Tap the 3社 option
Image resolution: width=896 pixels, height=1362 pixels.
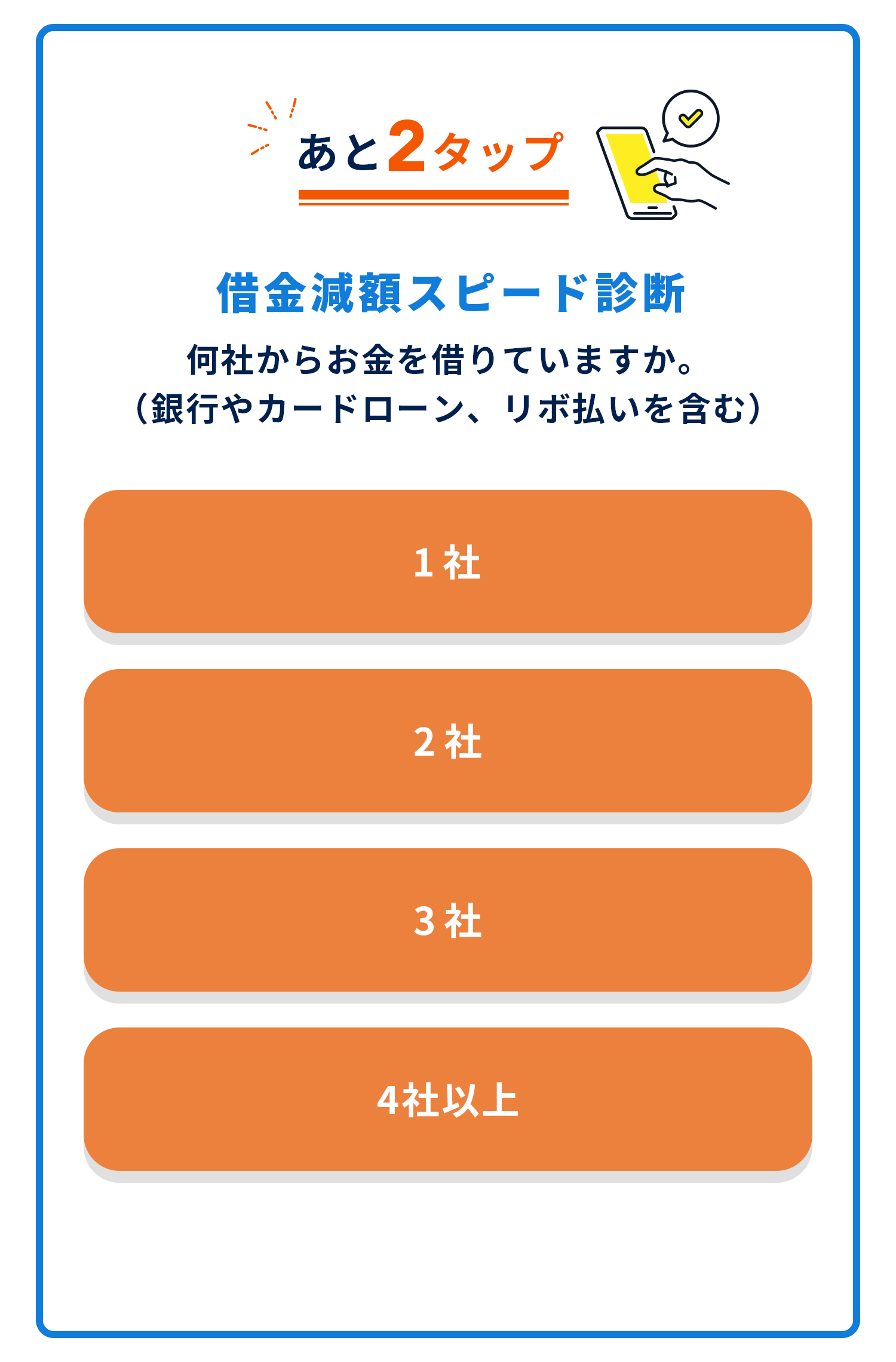(447, 920)
